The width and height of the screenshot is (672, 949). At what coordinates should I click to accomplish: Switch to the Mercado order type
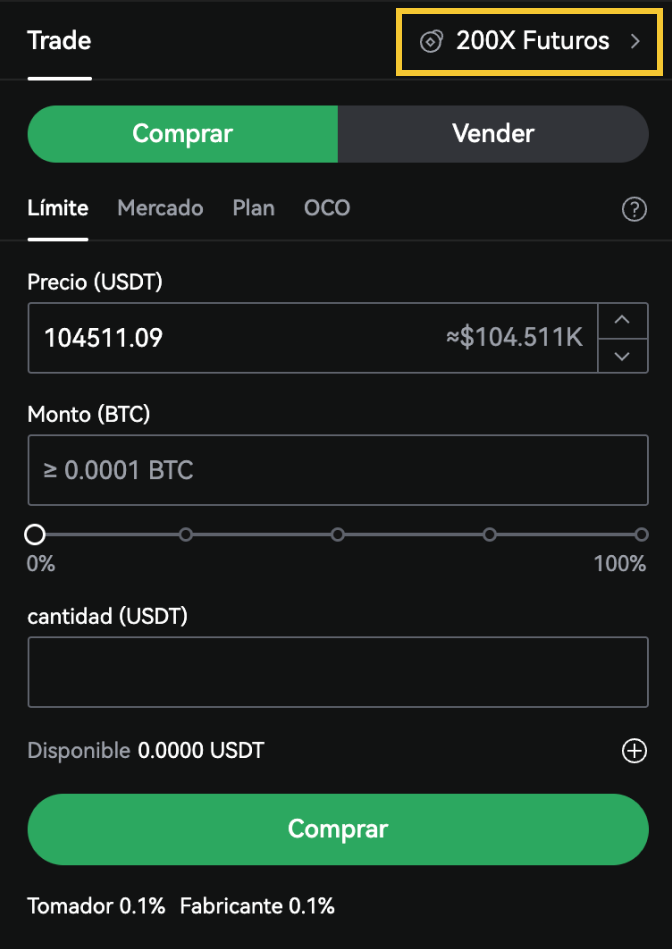click(x=160, y=208)
